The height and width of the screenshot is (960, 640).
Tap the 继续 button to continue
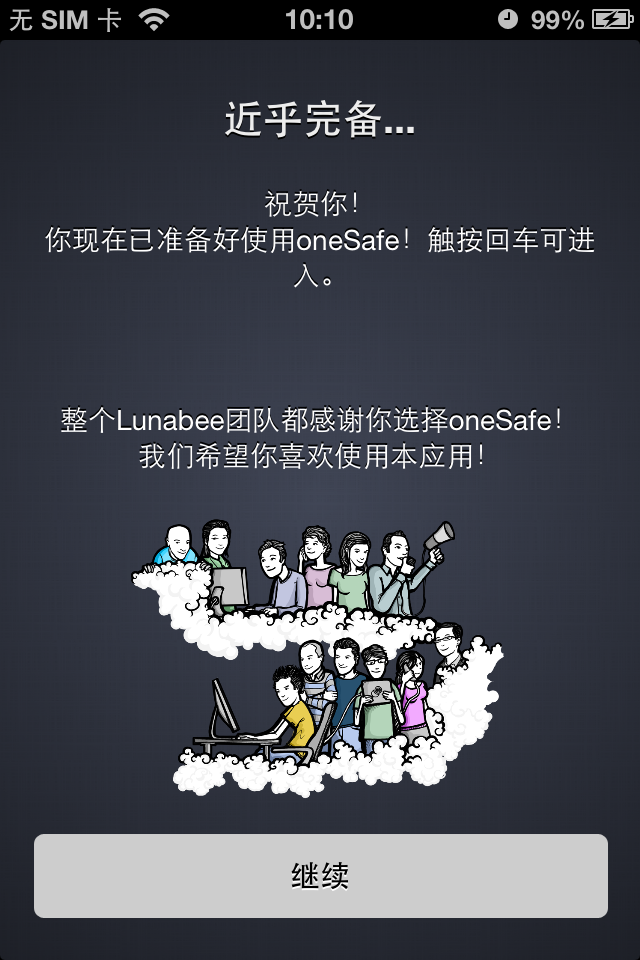[320, 876]
